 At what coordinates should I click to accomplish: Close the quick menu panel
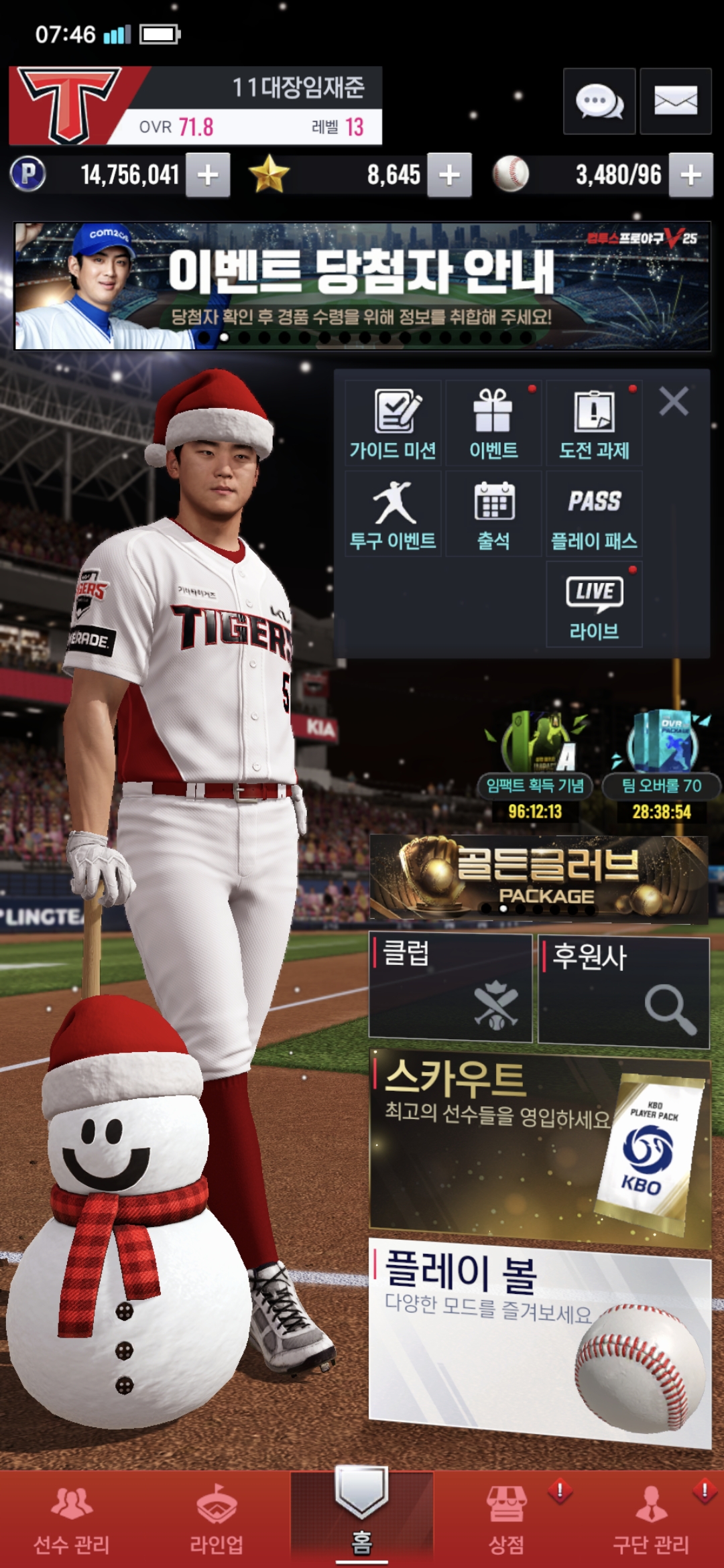pyautogui.click(x=674, y=402)
